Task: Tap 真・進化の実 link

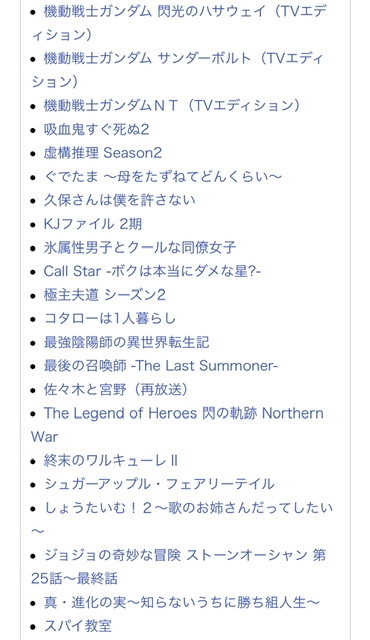Action: (x=182, y=602)
